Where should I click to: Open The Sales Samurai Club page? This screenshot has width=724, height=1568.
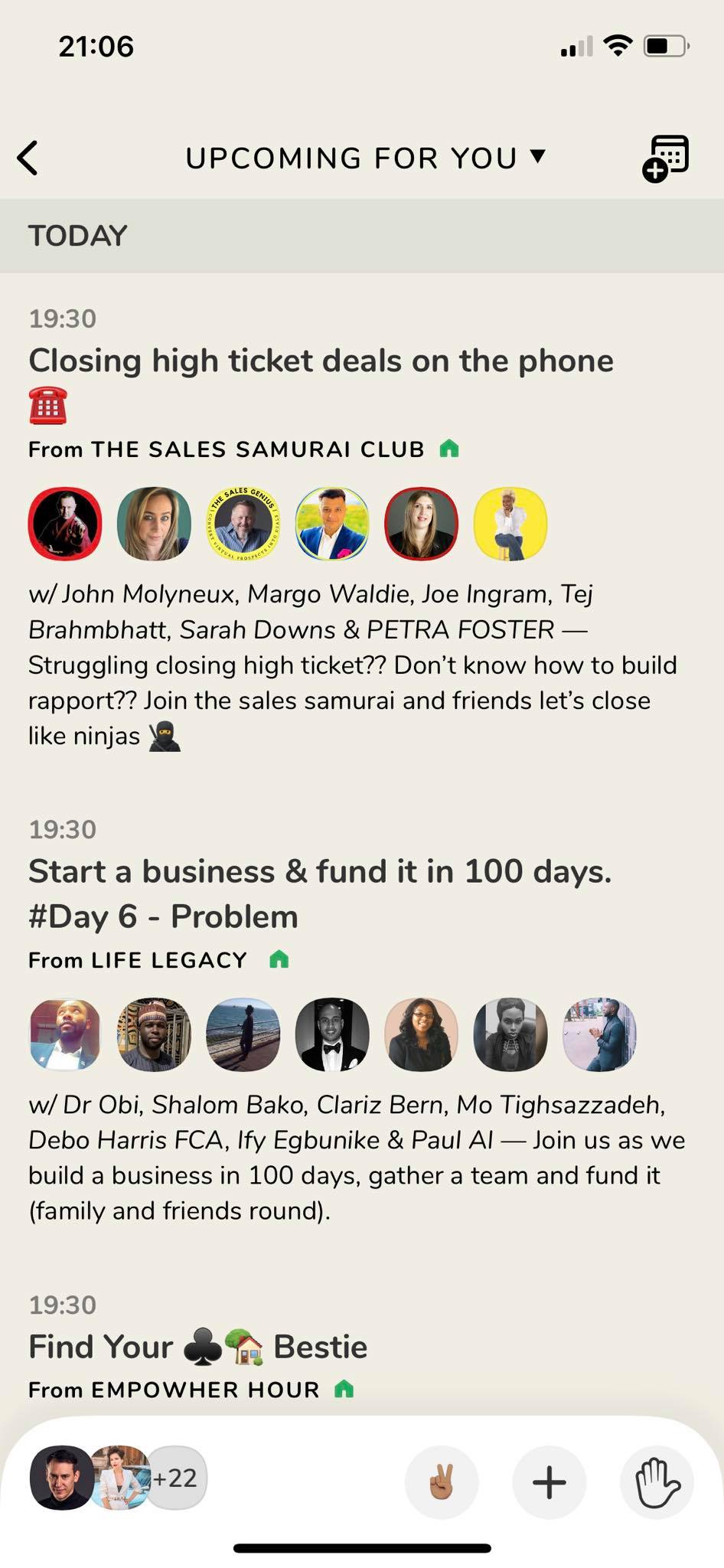pyautogui.click(x=257, y=449)
